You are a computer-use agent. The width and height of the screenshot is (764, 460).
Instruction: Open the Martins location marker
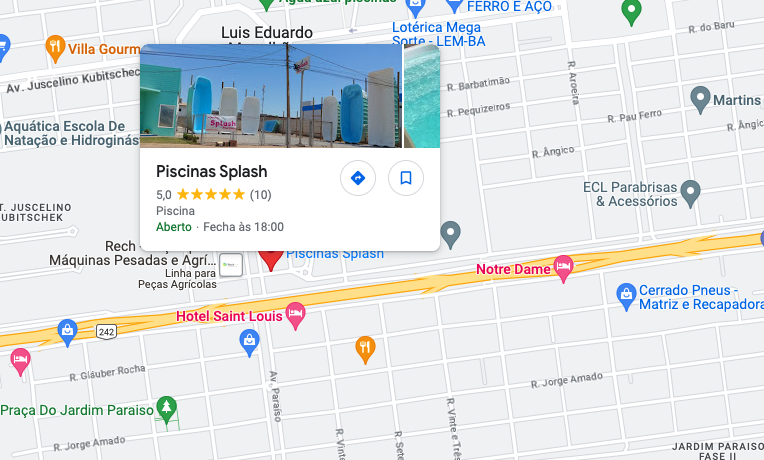700,98
